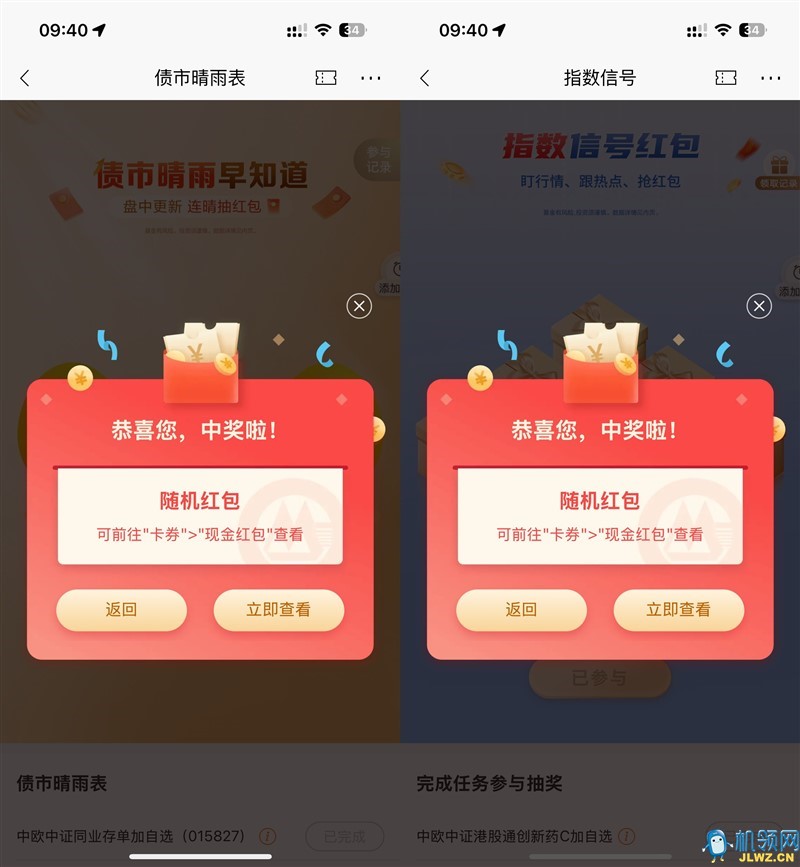Tap 返回 in the 债市晴雨表 prize dialog

[x=121, y=610]
